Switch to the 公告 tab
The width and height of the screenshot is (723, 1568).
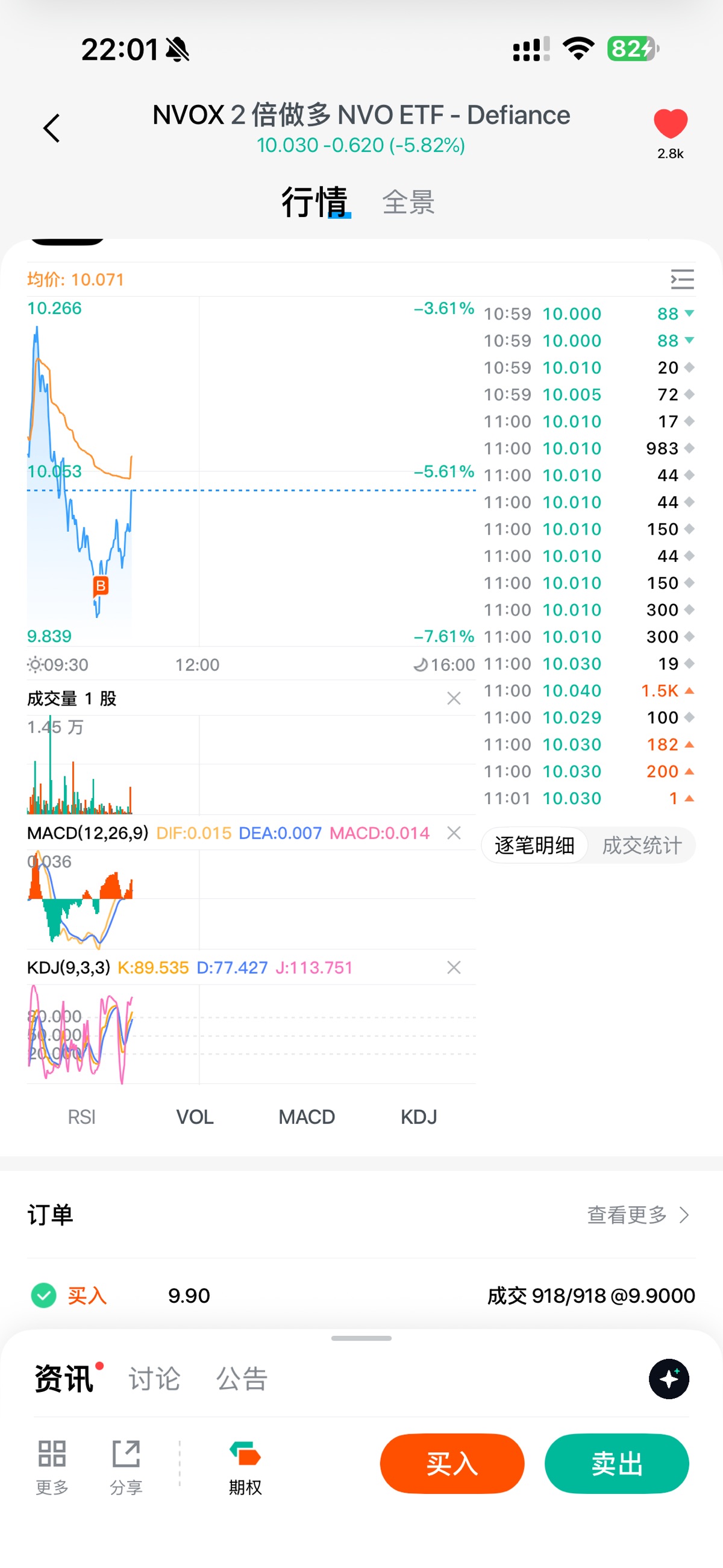coord(242,1379)
